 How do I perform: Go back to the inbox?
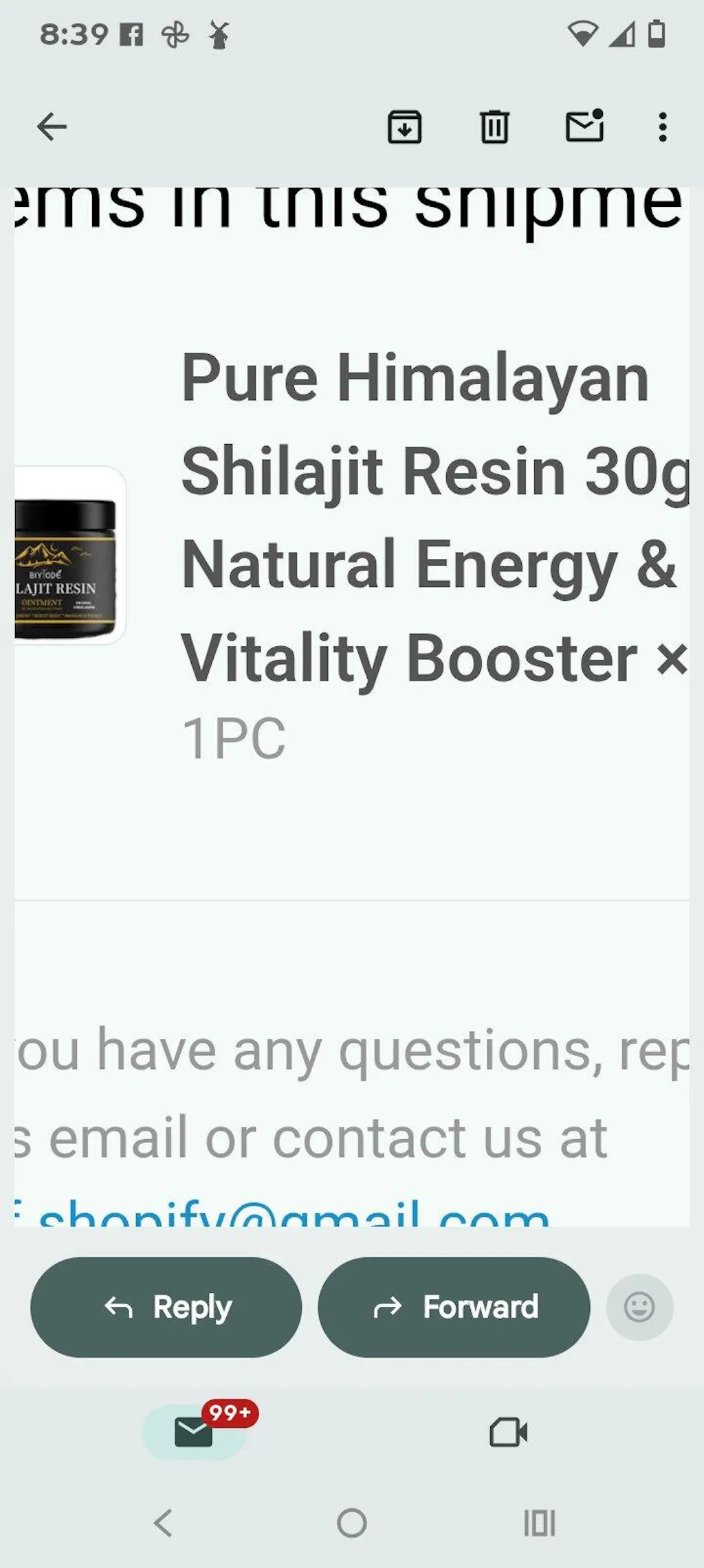click(x=52, y=127)
